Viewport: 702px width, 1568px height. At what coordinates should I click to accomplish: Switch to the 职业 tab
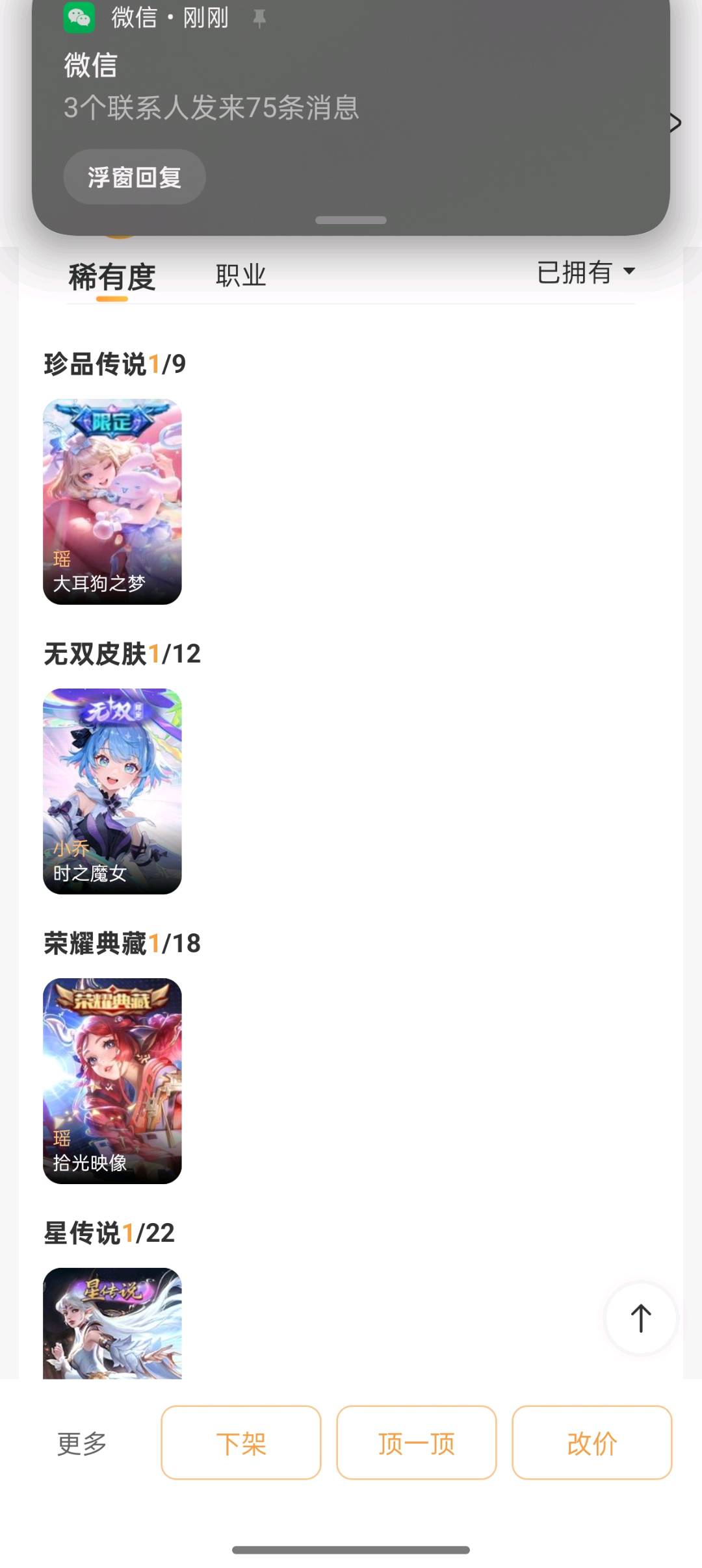[x=240, y=276]
